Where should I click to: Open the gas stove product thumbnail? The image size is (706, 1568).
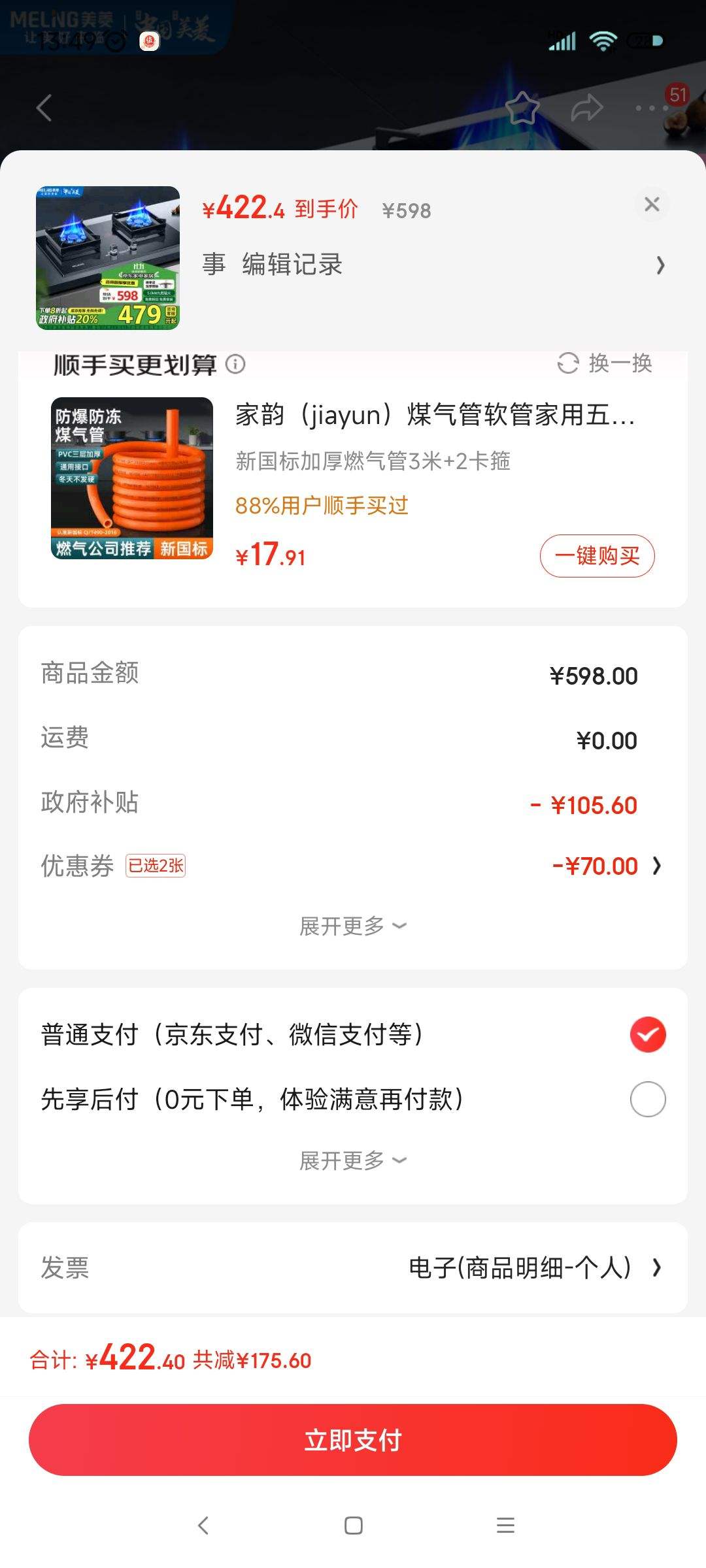[x=108, y=258]
